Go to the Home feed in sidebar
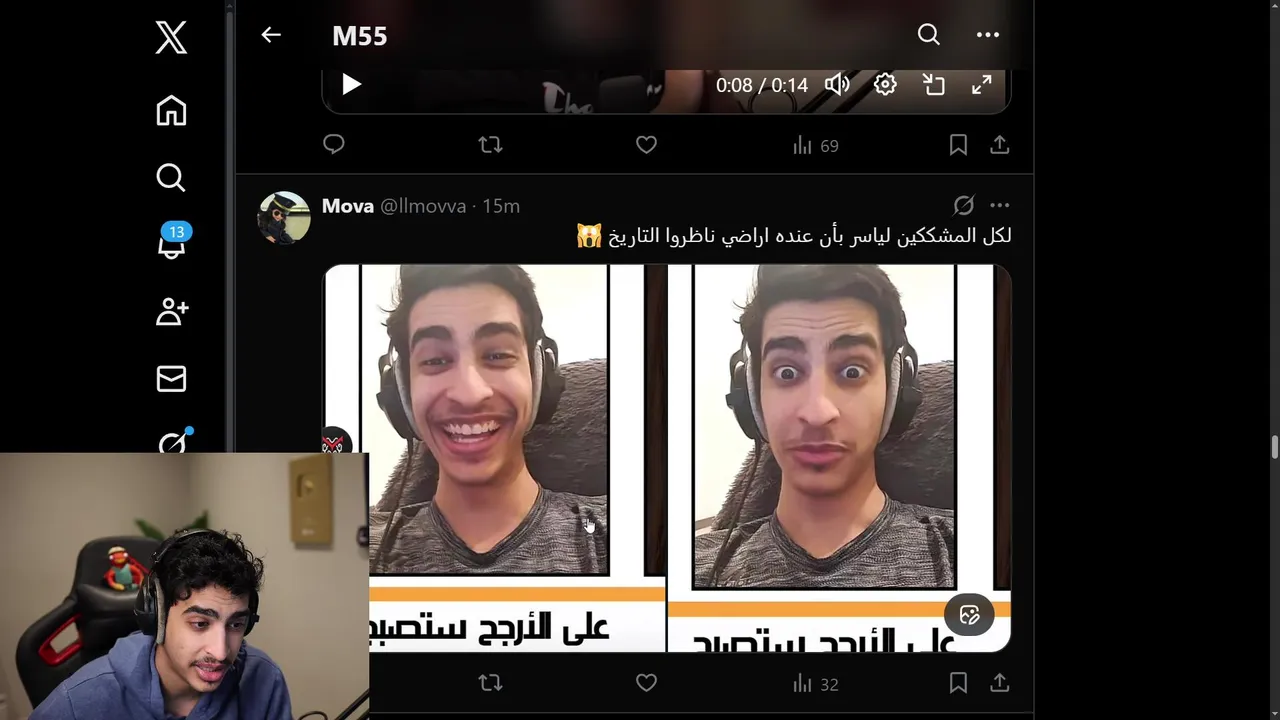Screen dimensions: 1280x720 (x=171, y=111)
